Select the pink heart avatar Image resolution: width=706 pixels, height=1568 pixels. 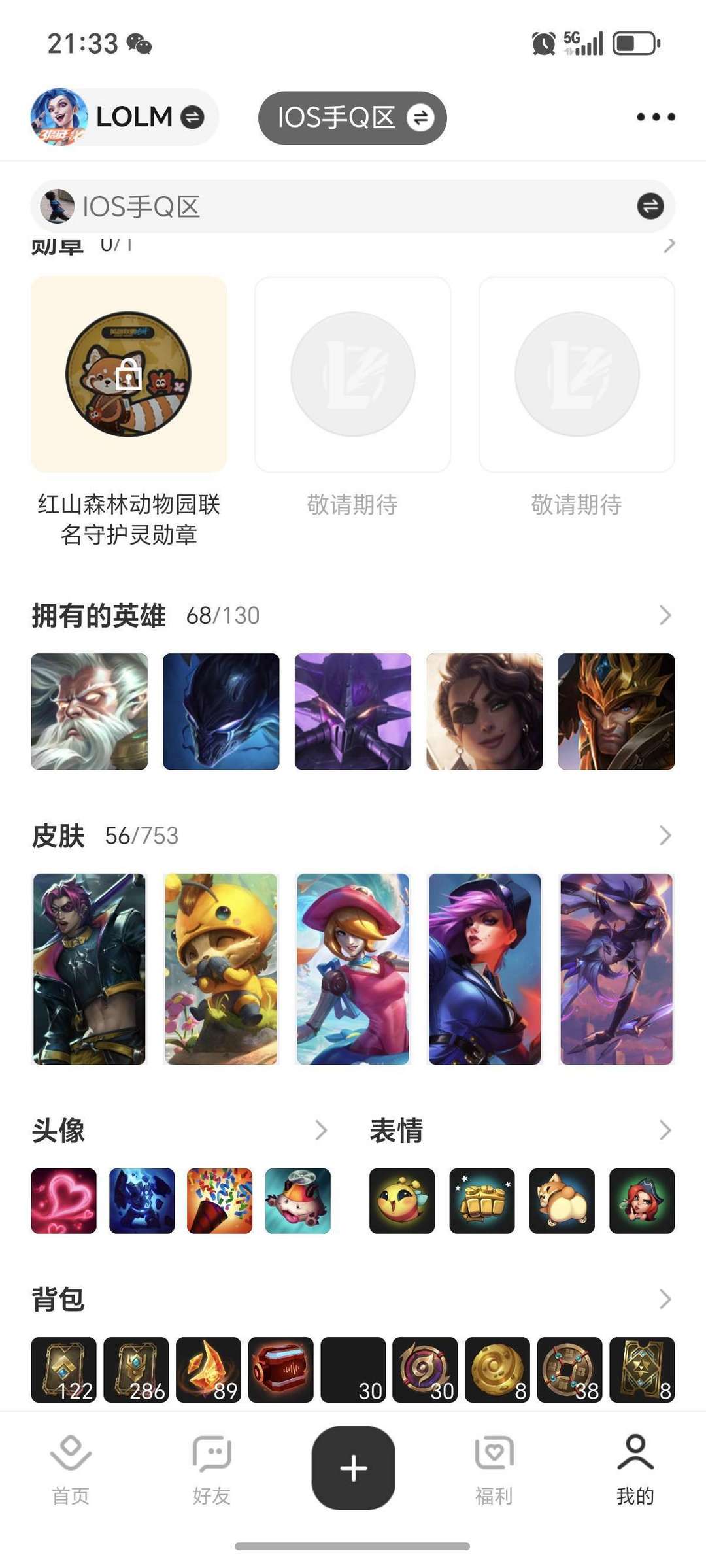(x=63, y=1201)
